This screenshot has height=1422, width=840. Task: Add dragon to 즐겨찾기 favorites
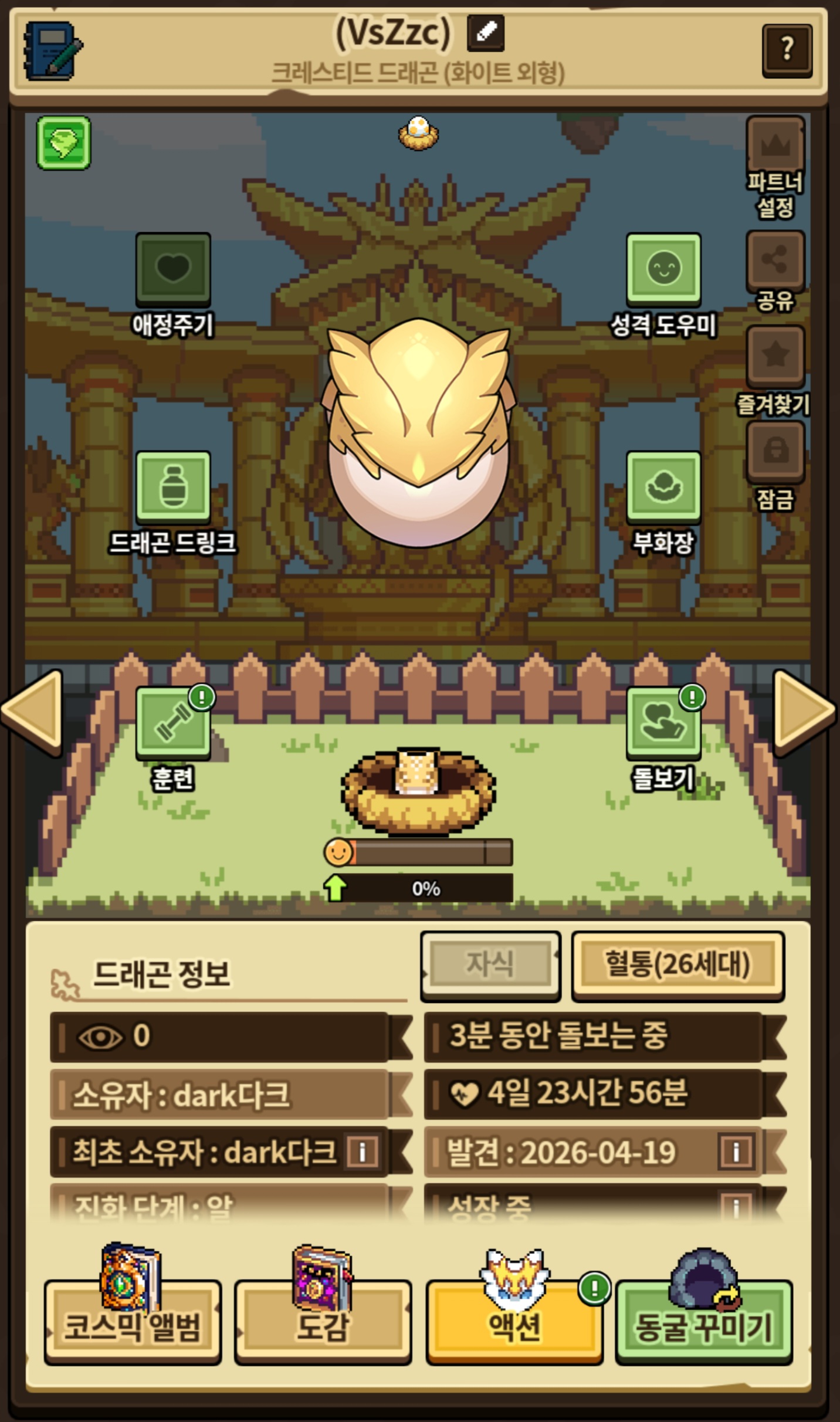coord(775,370)
